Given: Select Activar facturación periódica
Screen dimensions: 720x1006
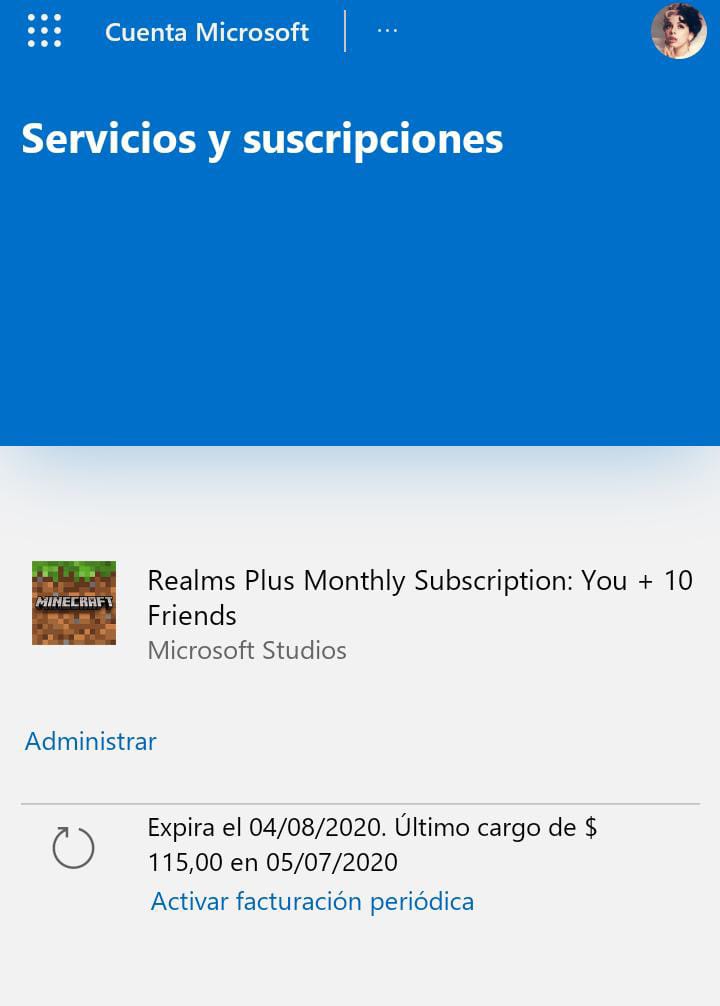Looking at the screenshot, I should [x=312, y=901].
